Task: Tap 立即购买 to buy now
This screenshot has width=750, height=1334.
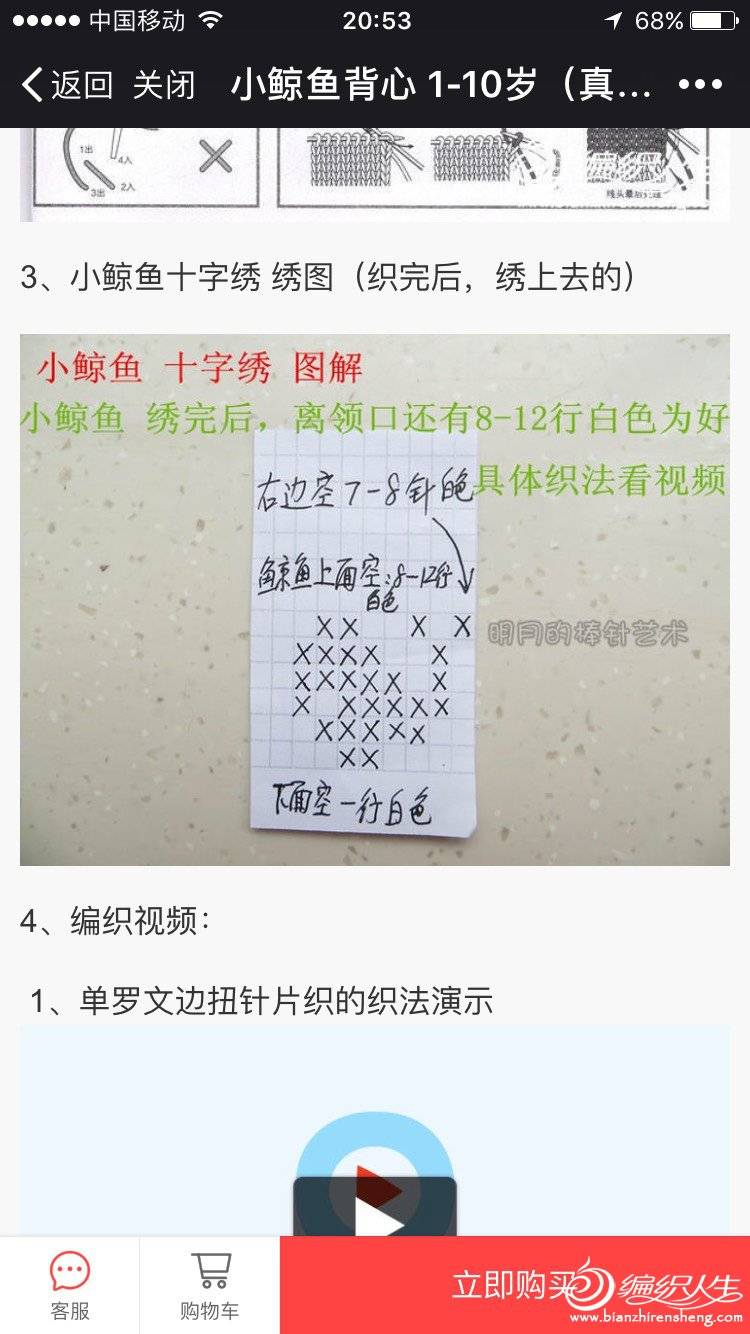Action: [x=515, y=1286]
